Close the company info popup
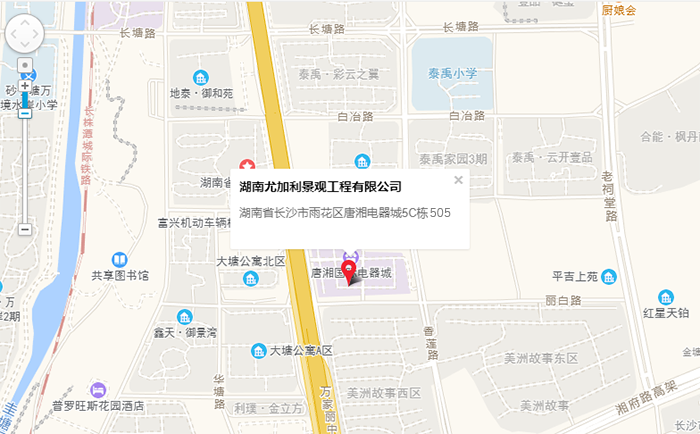700x434 pixels. coord(458,181)
